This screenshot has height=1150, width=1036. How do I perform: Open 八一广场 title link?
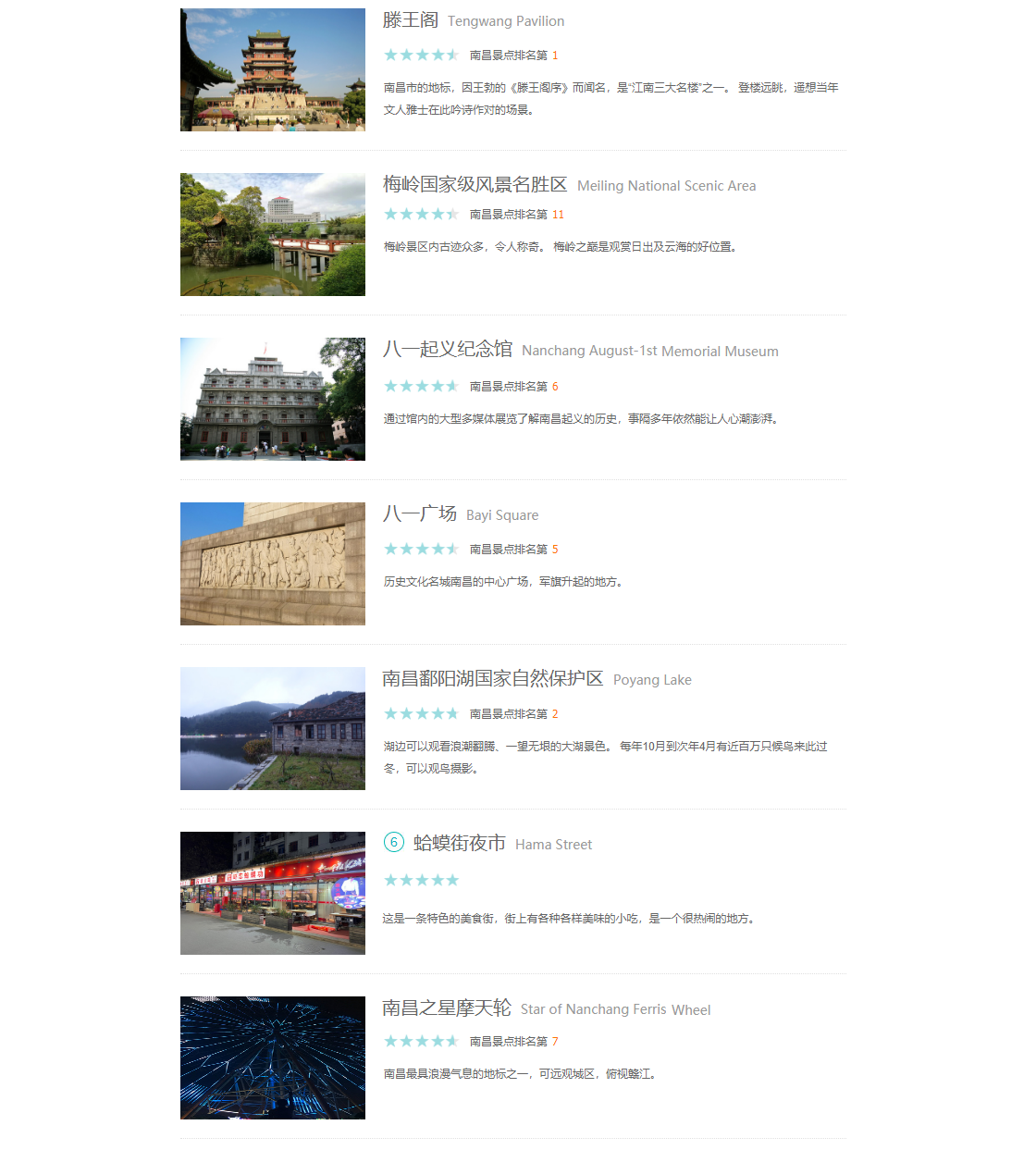420,514
